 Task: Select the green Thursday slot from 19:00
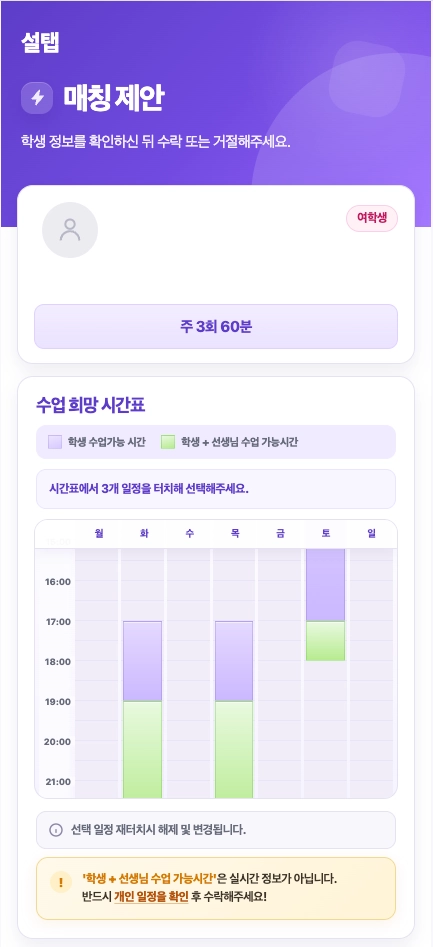coord(234,750)
